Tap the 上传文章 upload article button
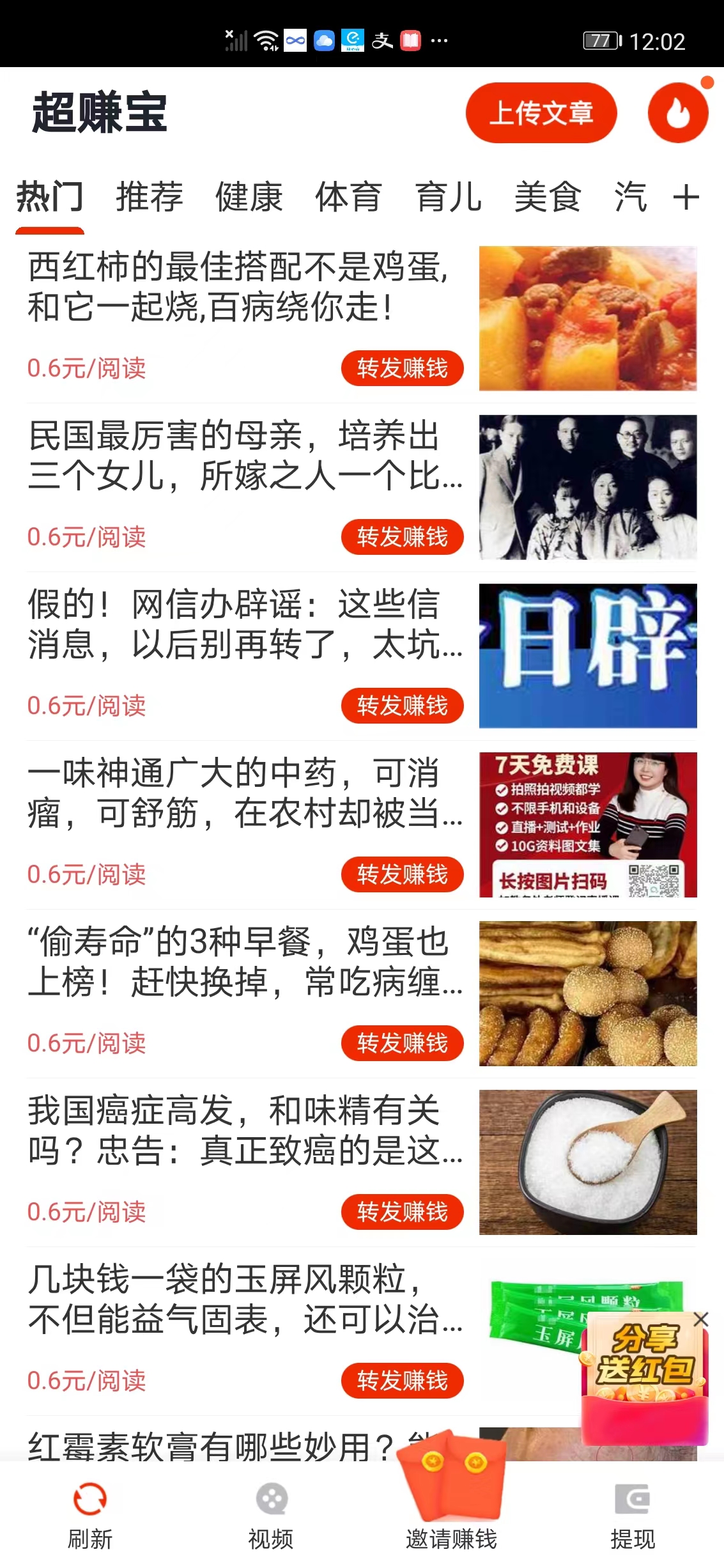The height and width of the screenshot is (1568, 724). pos(541,114)
